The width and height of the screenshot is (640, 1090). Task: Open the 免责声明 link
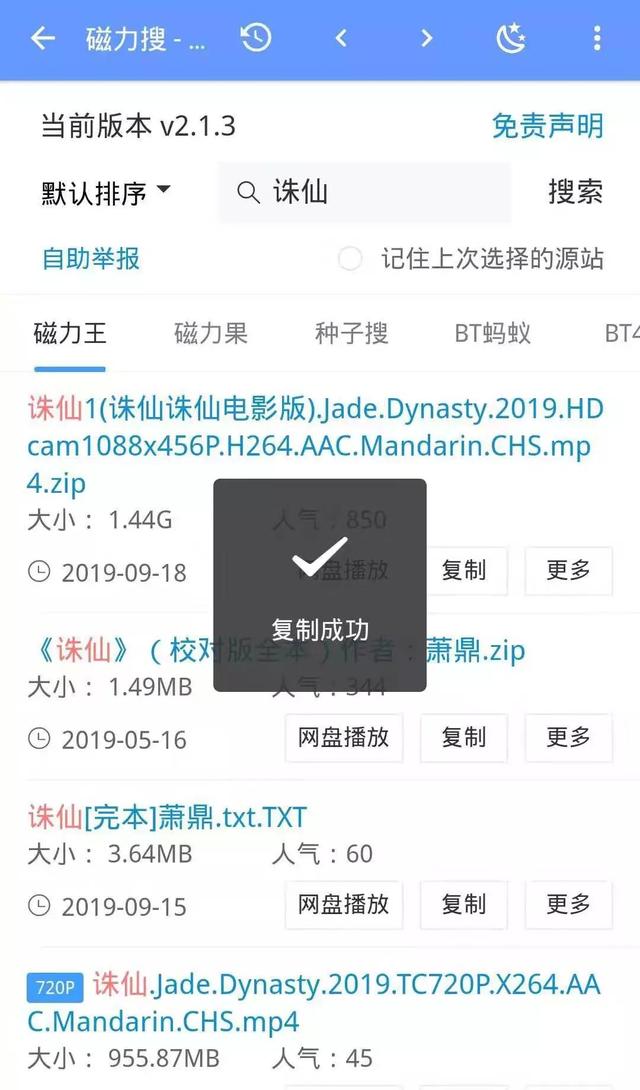(548, 126)
